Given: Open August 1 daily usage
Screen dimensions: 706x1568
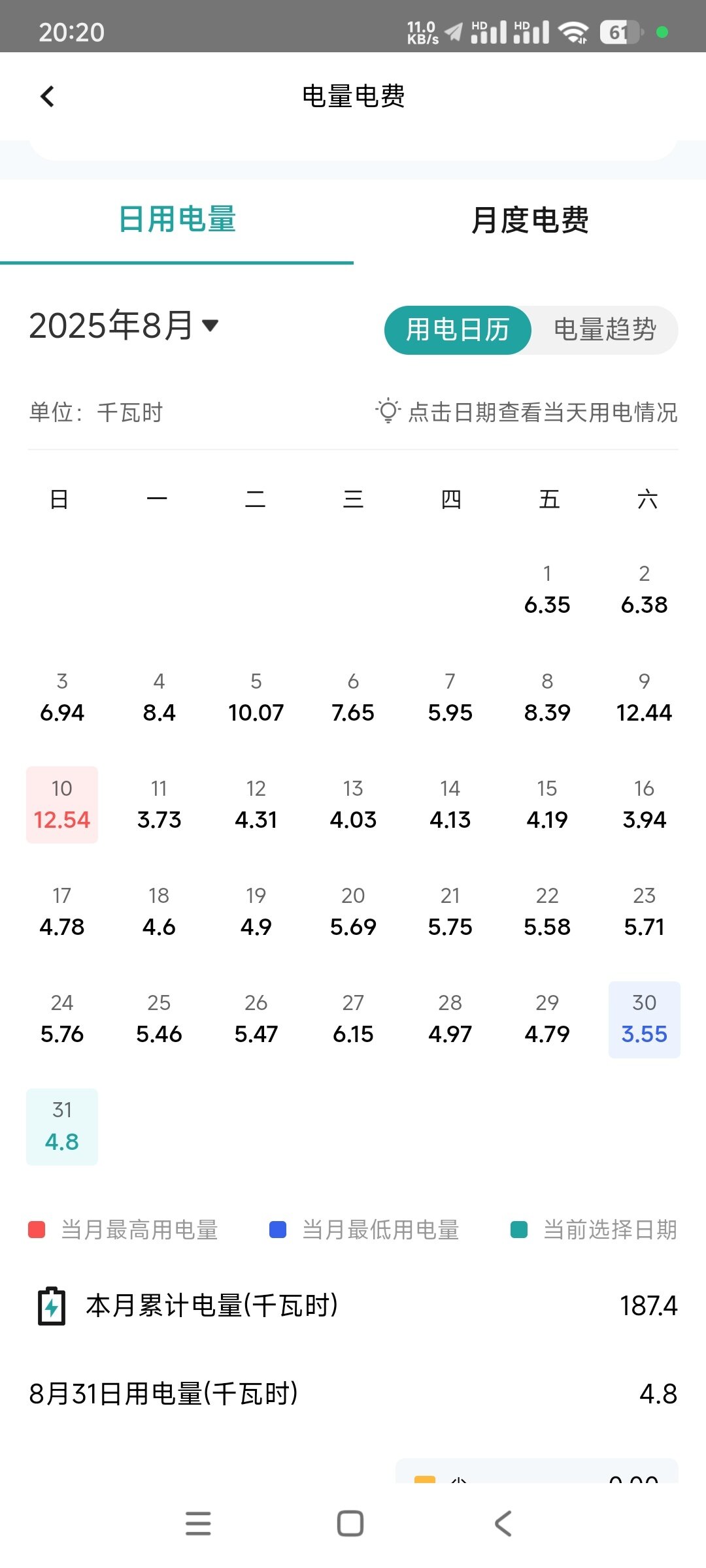Looking at the screenshot, I should click(x=547, y=589).
